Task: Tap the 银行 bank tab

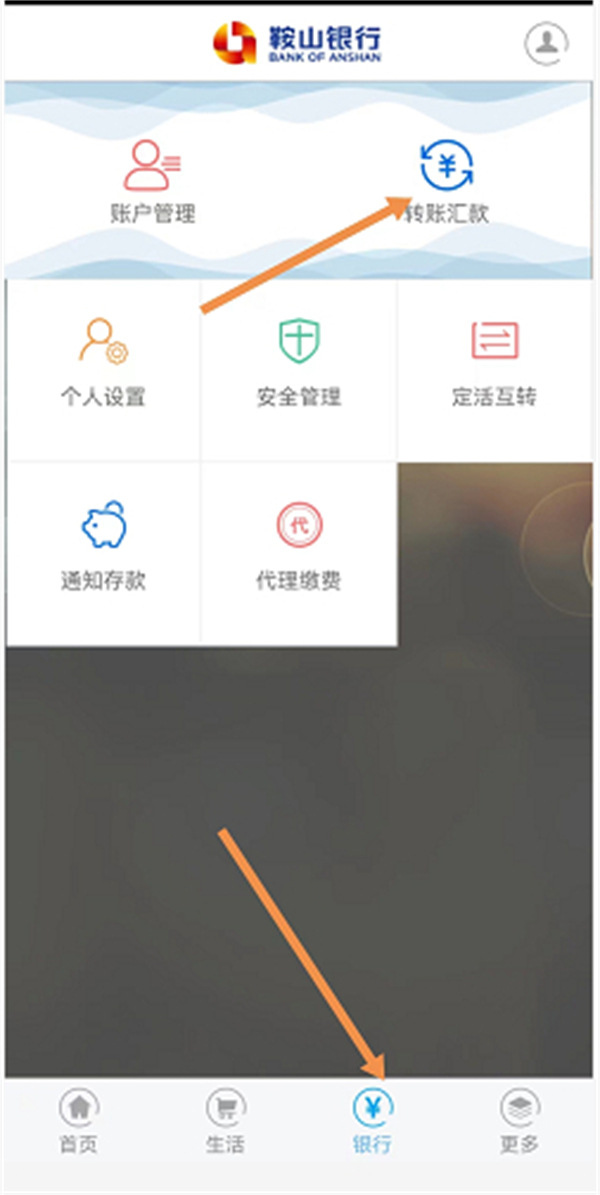Action: click(x=373, y=1121)
